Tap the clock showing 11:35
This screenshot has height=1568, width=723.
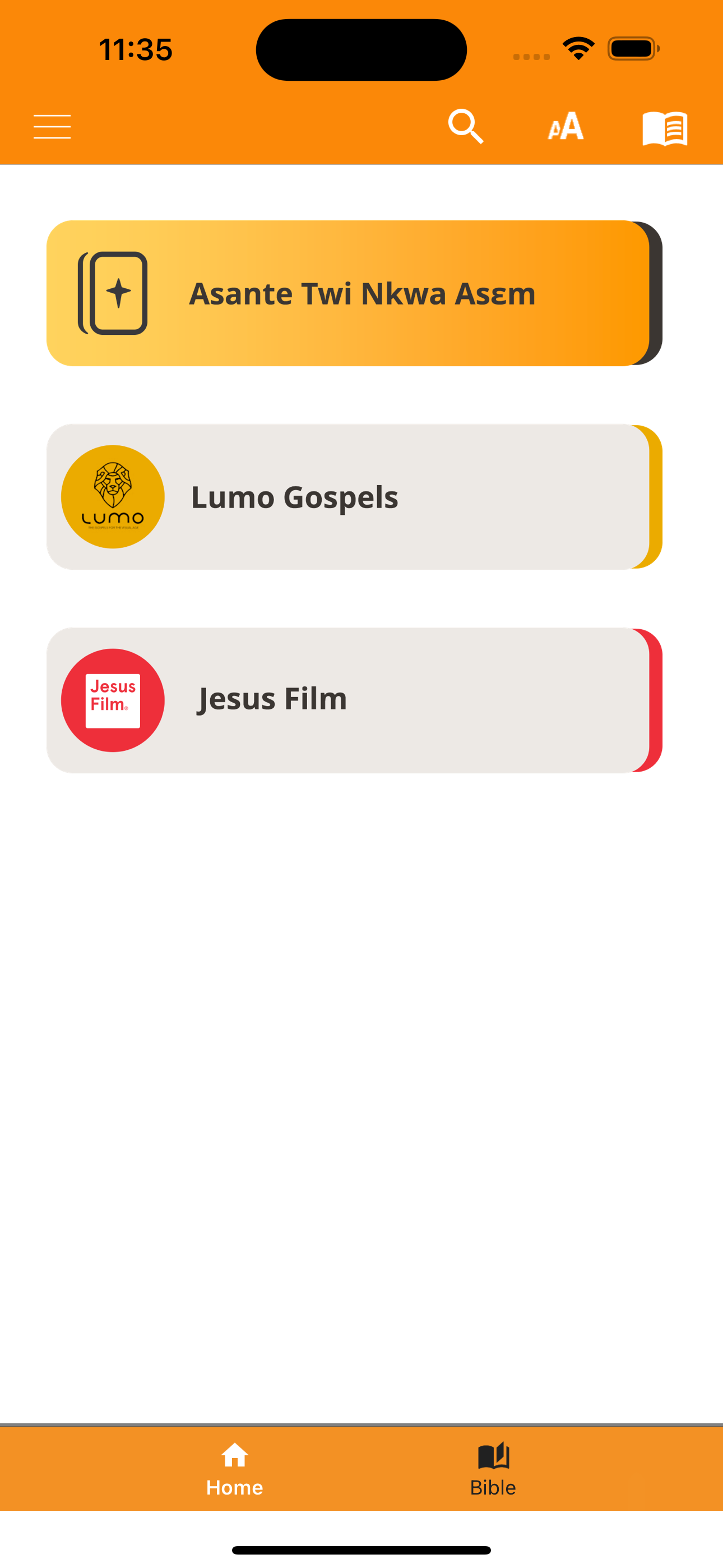[135, 49]
